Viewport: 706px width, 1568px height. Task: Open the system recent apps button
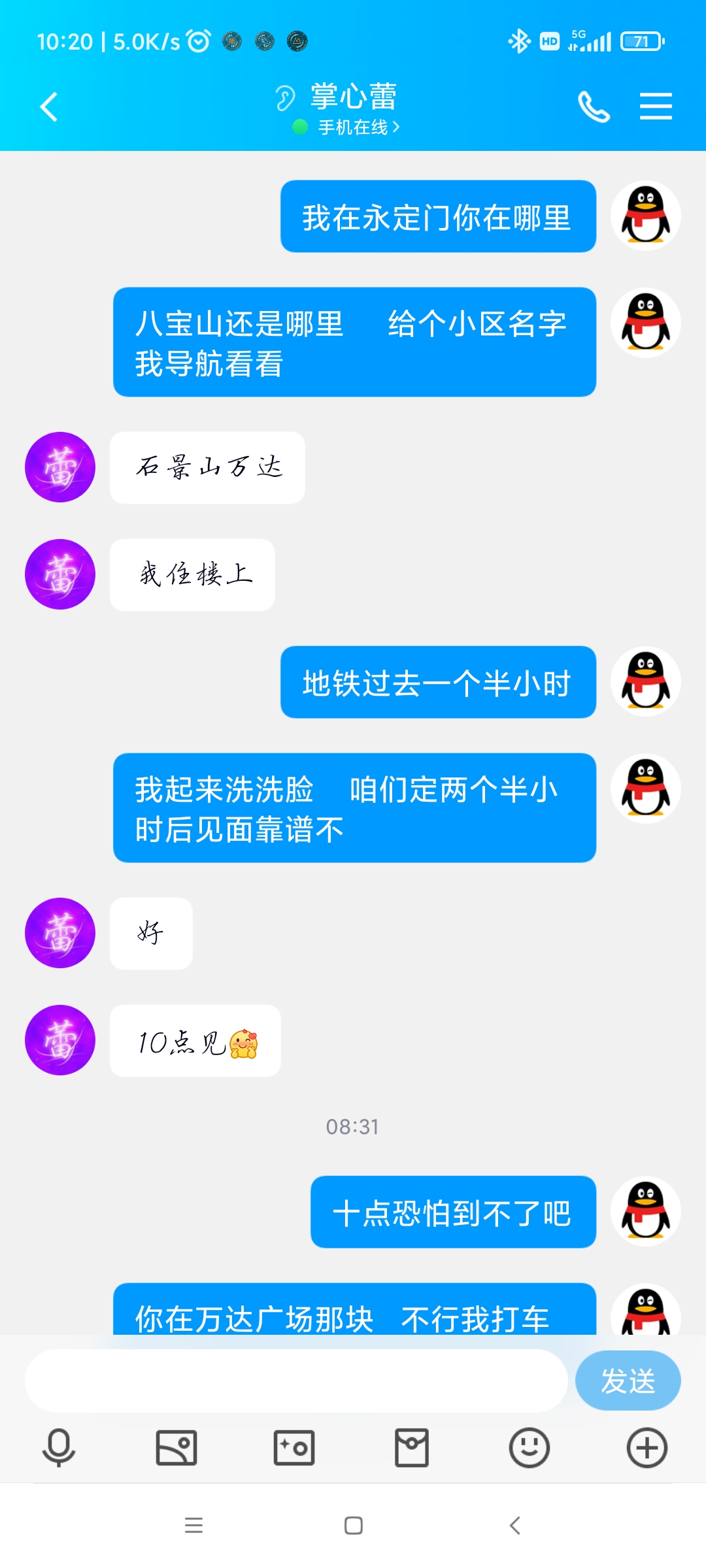[x=193, y=1526]
